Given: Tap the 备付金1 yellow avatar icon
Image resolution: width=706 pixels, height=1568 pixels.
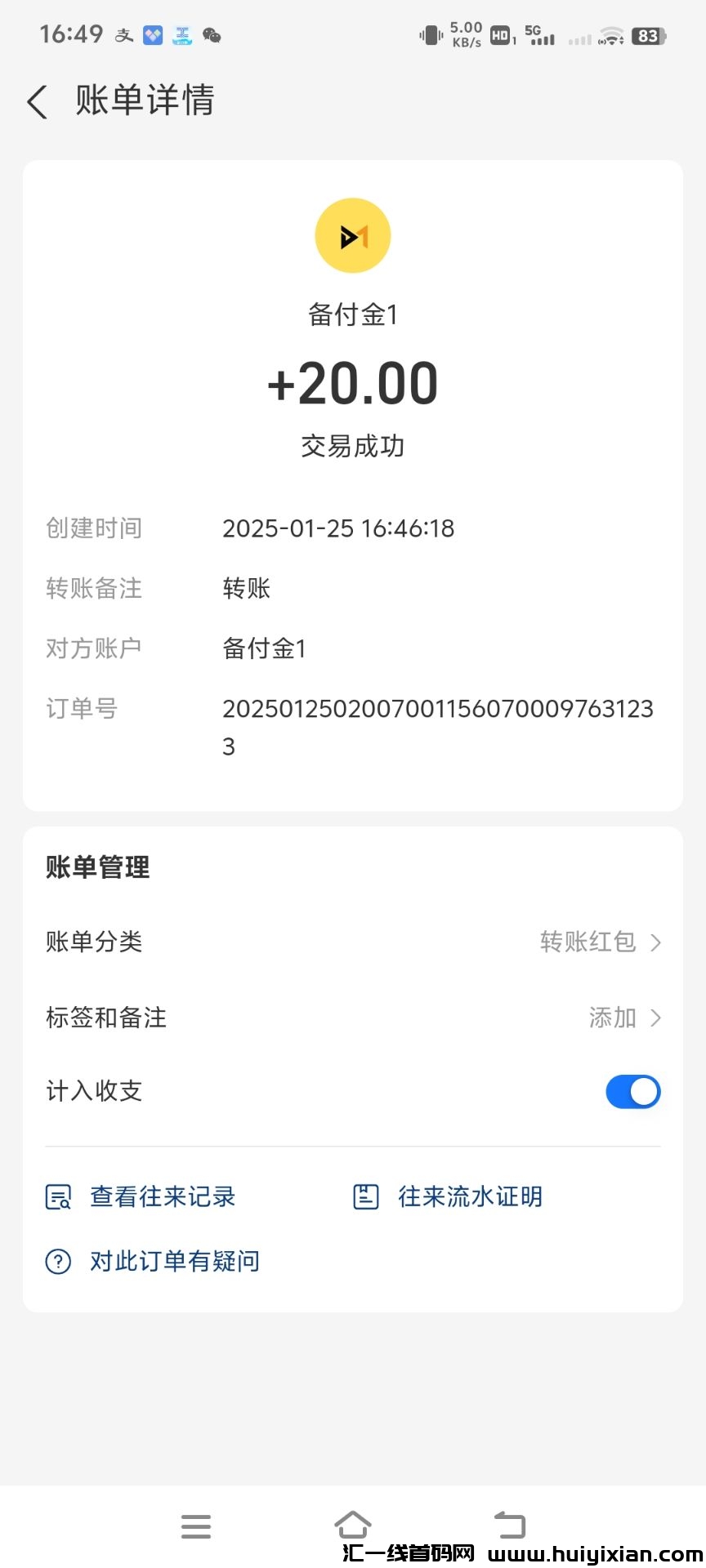Looking at the screenshot, I should 353,234.
